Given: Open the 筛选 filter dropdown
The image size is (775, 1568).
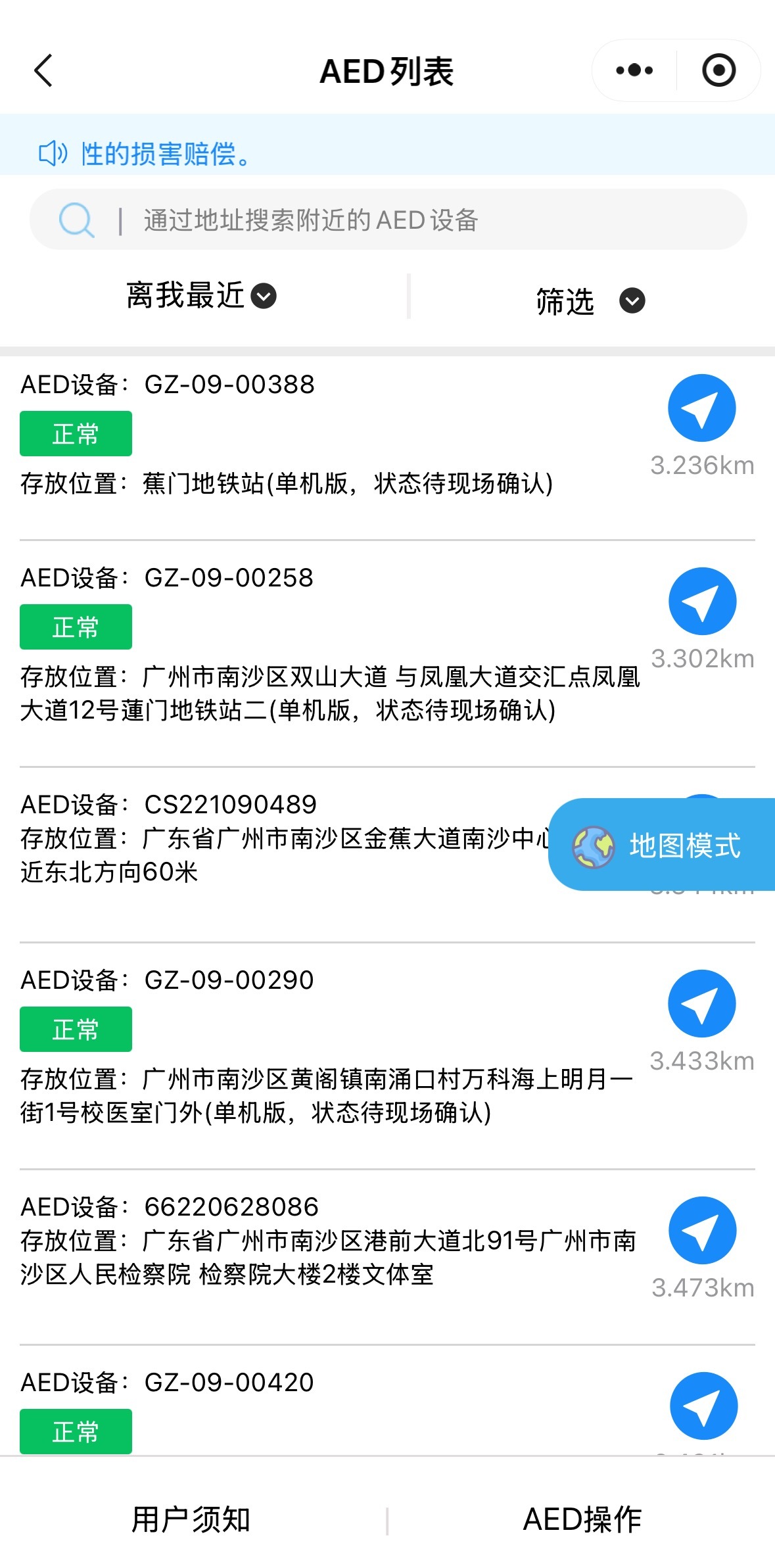Looking at the screenshot, I should click(x=590, y=301).
